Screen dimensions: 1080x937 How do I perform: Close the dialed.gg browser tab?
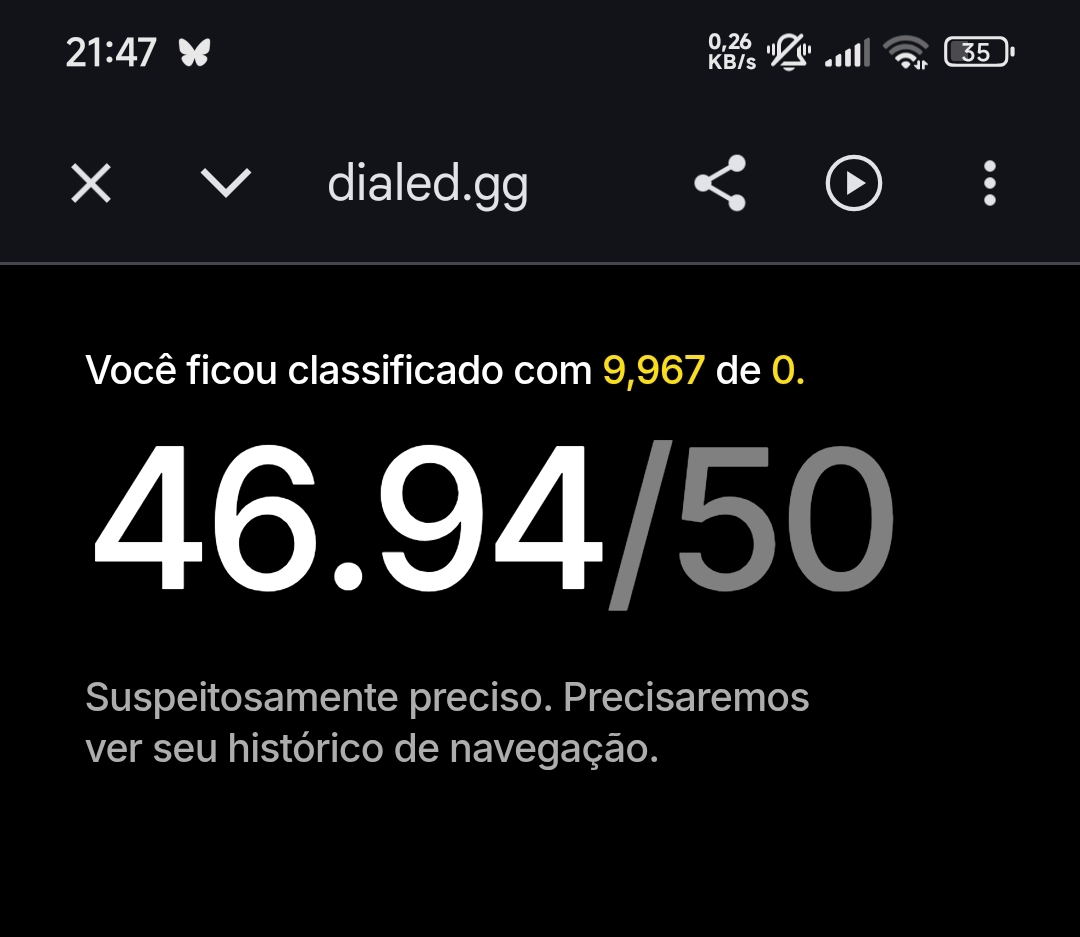[x=91, y=184]
